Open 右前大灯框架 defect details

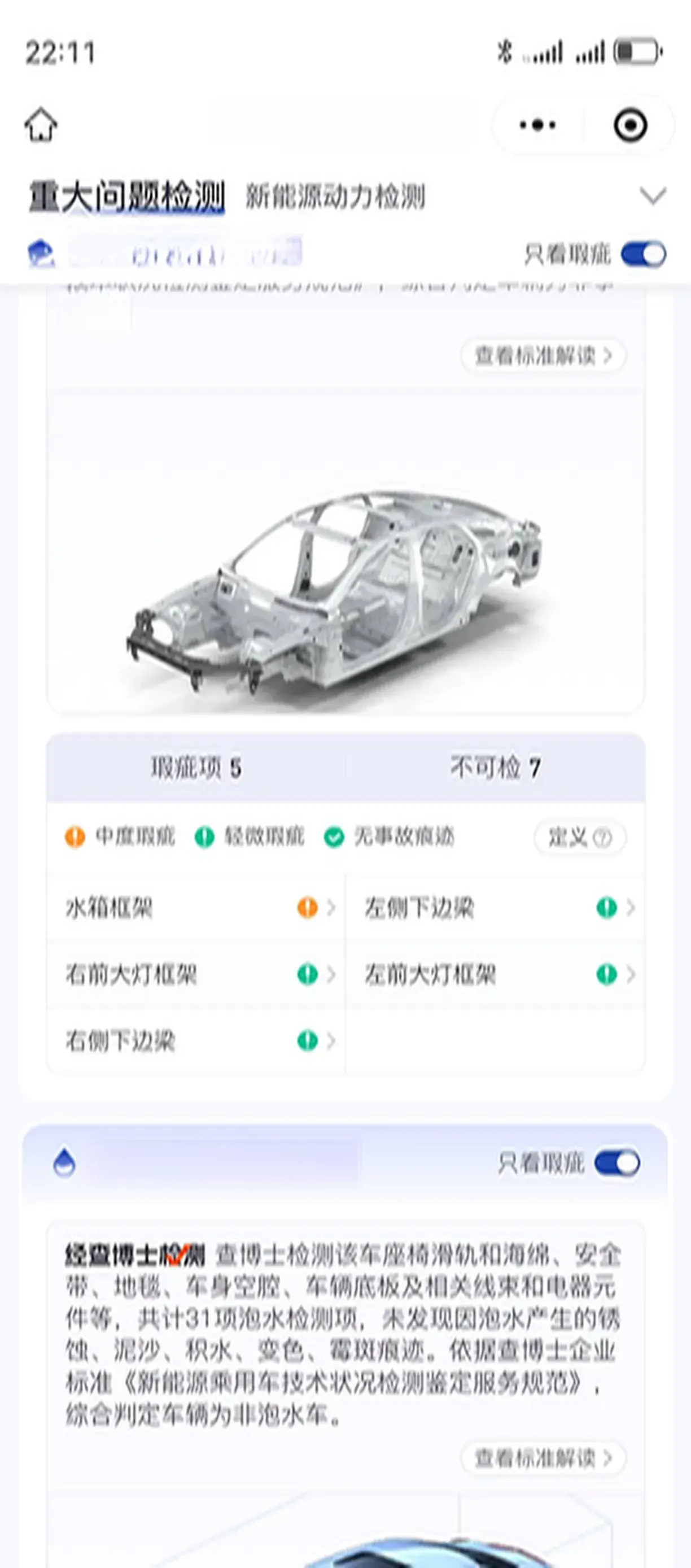196,974
